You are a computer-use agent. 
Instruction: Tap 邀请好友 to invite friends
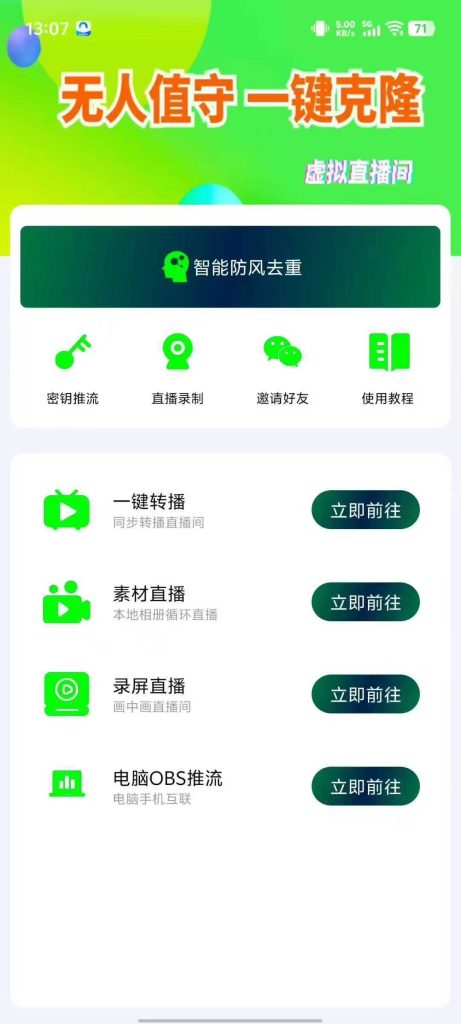[x=283, y=370]
